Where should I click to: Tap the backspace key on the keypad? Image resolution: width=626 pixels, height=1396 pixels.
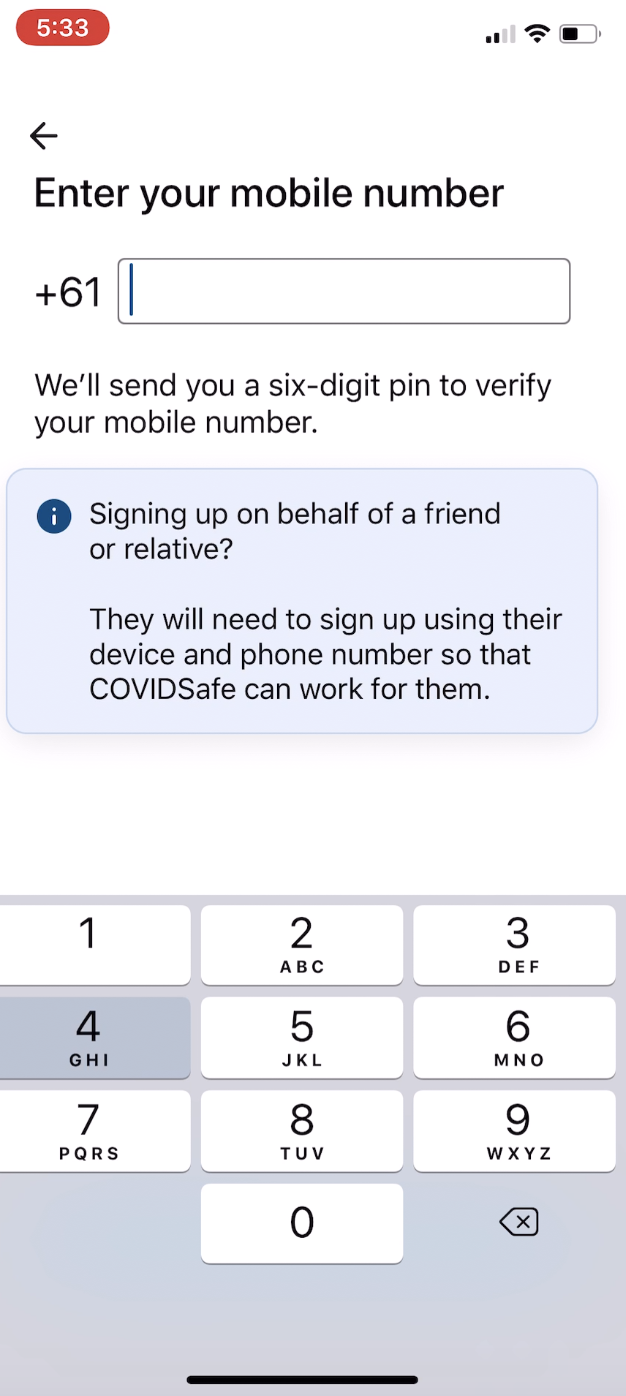(x=517, y=1221)
